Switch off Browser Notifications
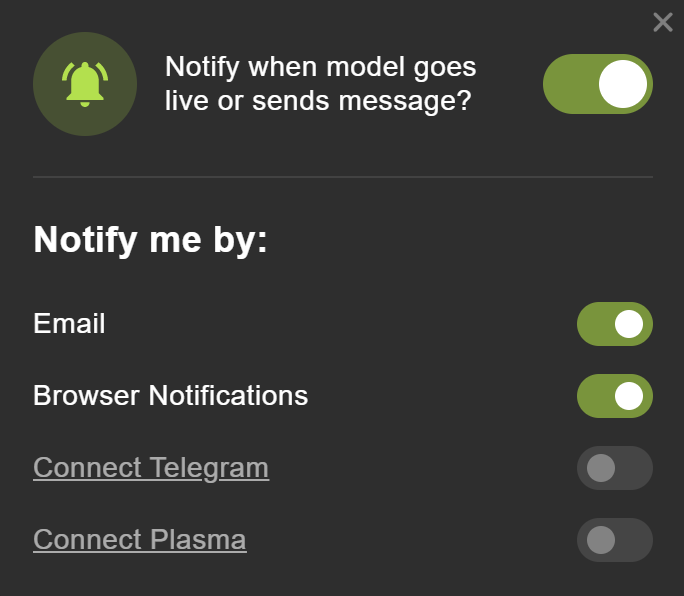This screenshot has width=684, height=596. 614,396
